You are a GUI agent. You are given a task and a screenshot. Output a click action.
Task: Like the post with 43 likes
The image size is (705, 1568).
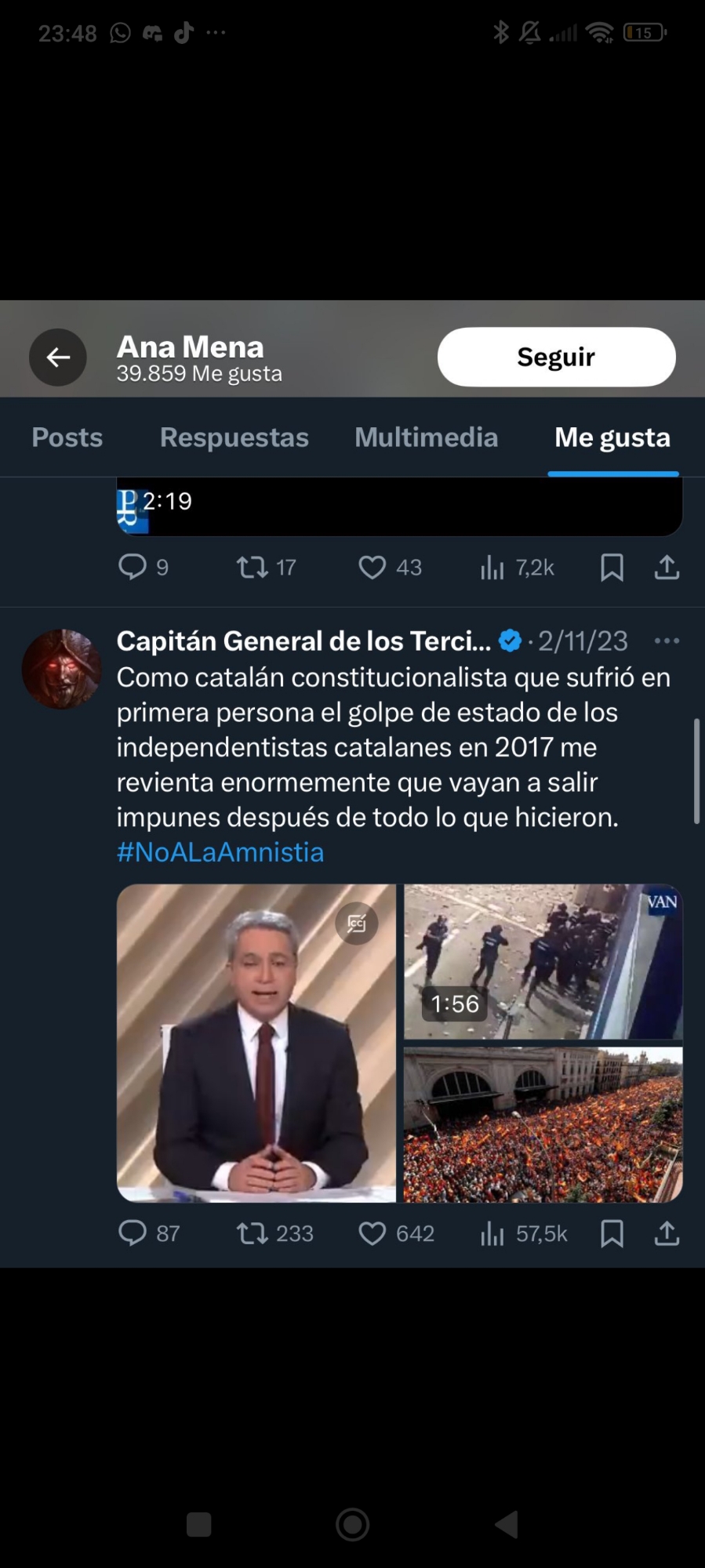click(x=372, y=567)
